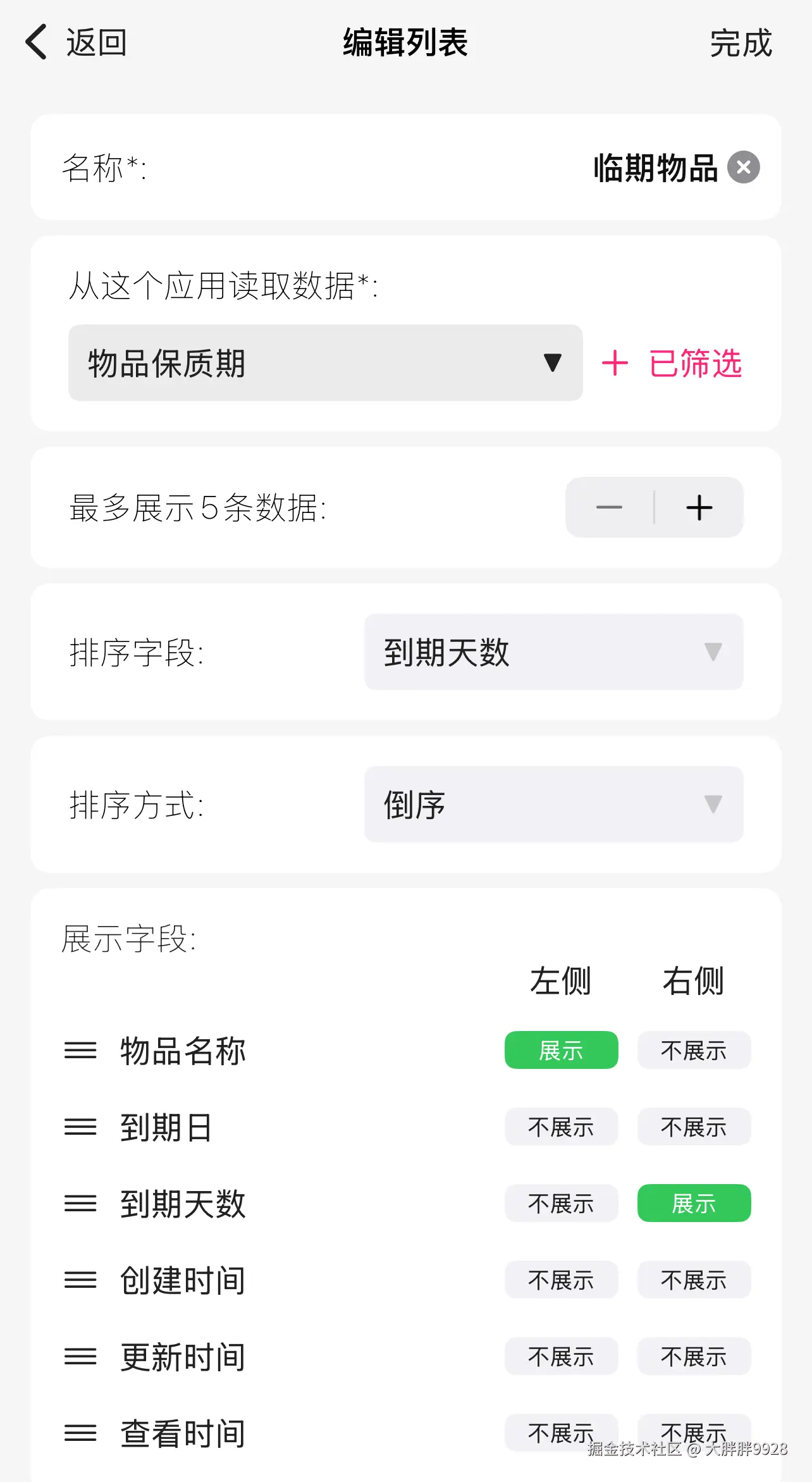Expand the 排序字段 dropdown showing 到期天数
The height and width of the screenshot is (1482, 812).
[x=553, y=652]
